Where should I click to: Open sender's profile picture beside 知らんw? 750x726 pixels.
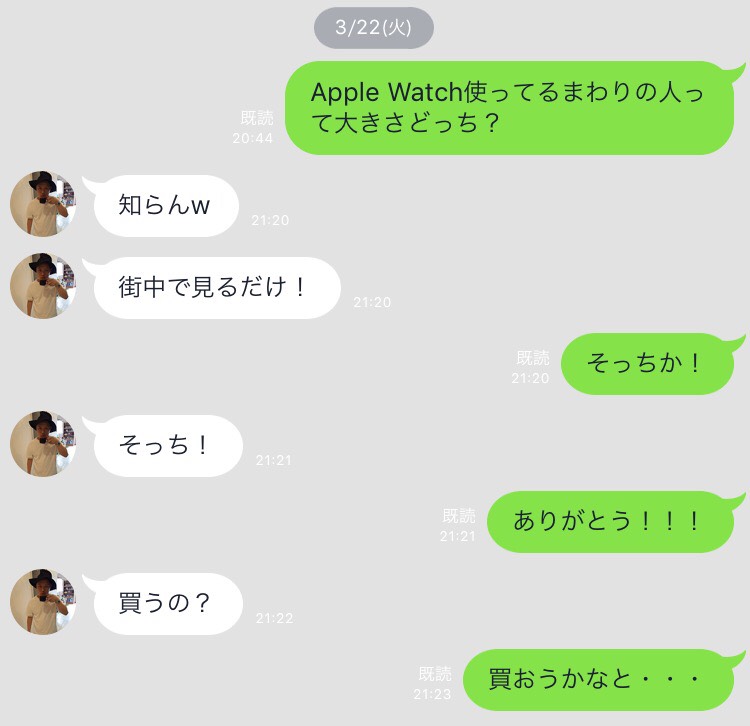point(43,204)
